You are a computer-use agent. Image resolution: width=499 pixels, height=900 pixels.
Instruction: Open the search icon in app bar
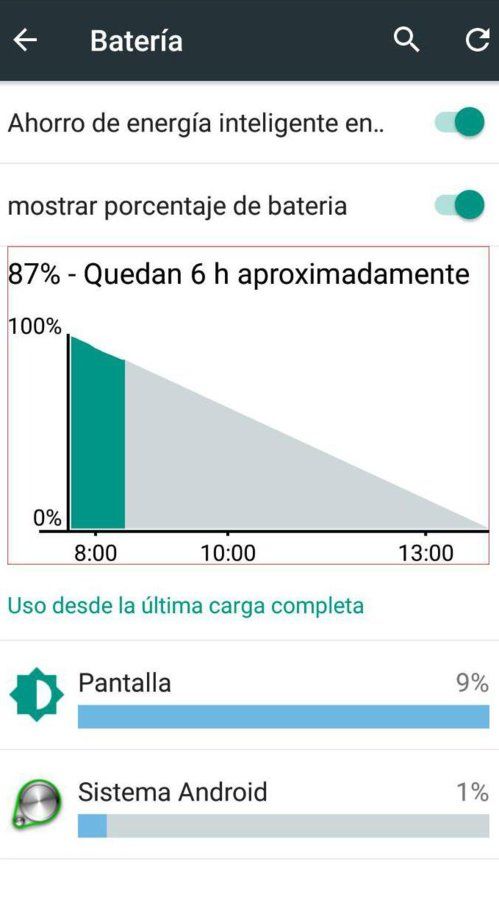point(407,40)
